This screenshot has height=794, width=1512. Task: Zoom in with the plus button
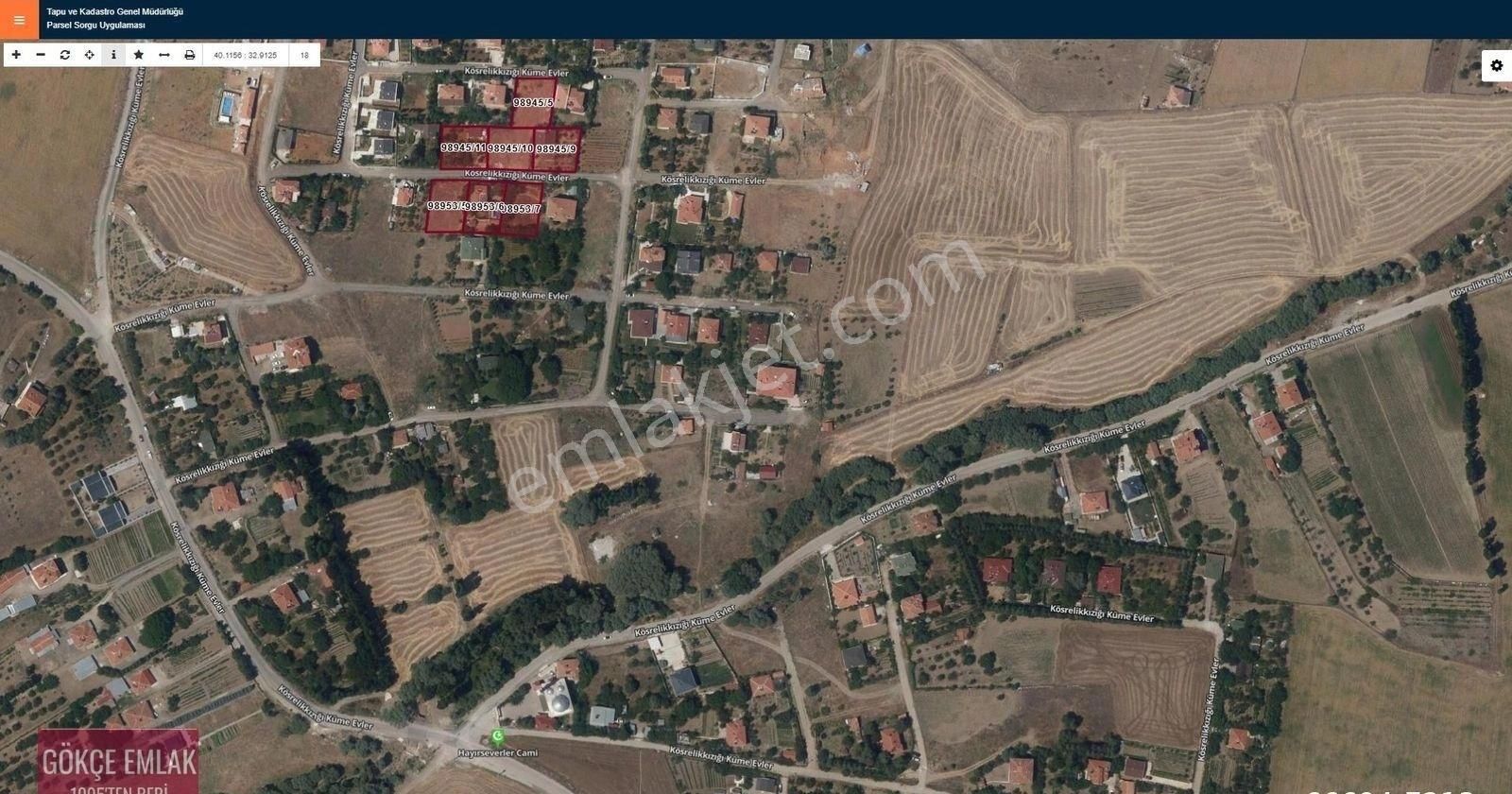[x=16, y=55]
